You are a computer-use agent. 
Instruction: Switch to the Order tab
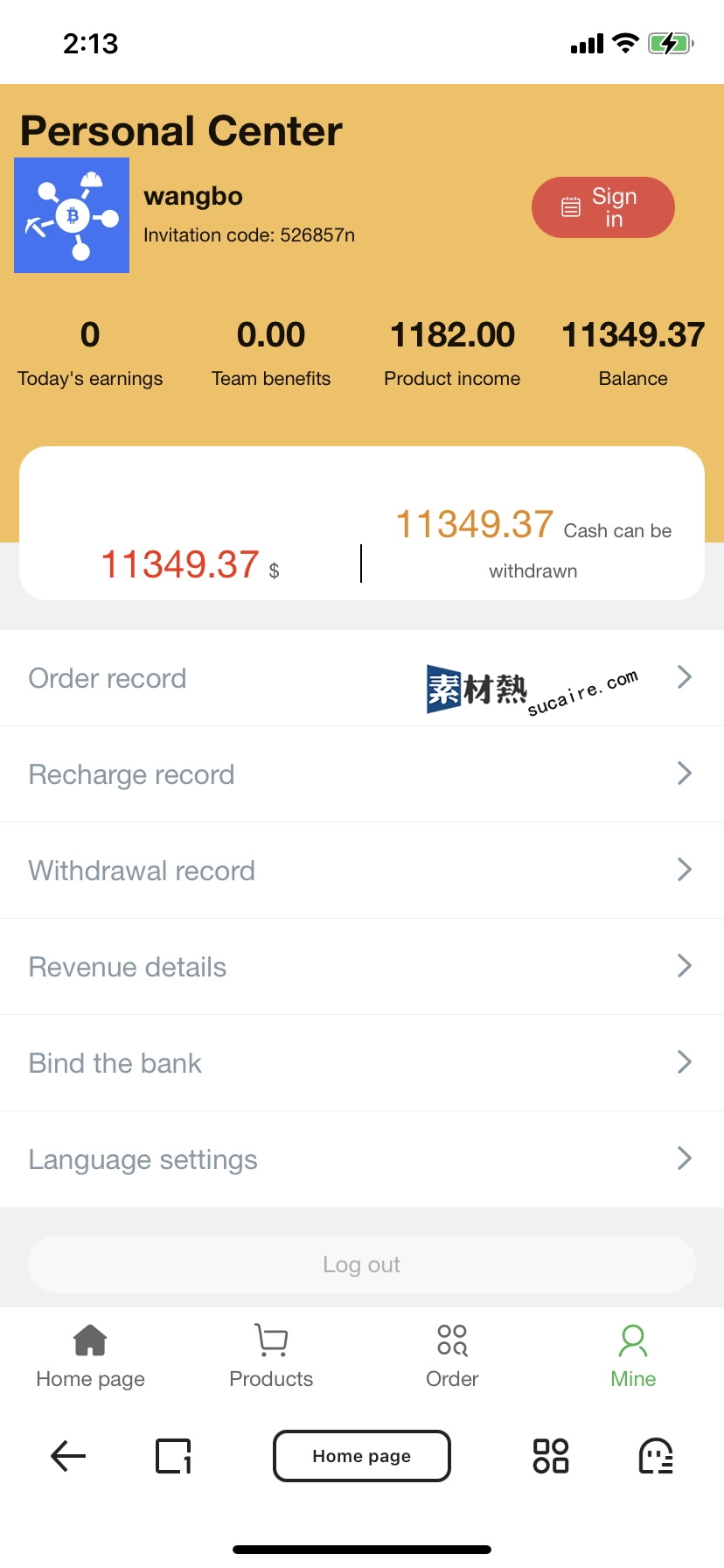(x=452, y=1355)
